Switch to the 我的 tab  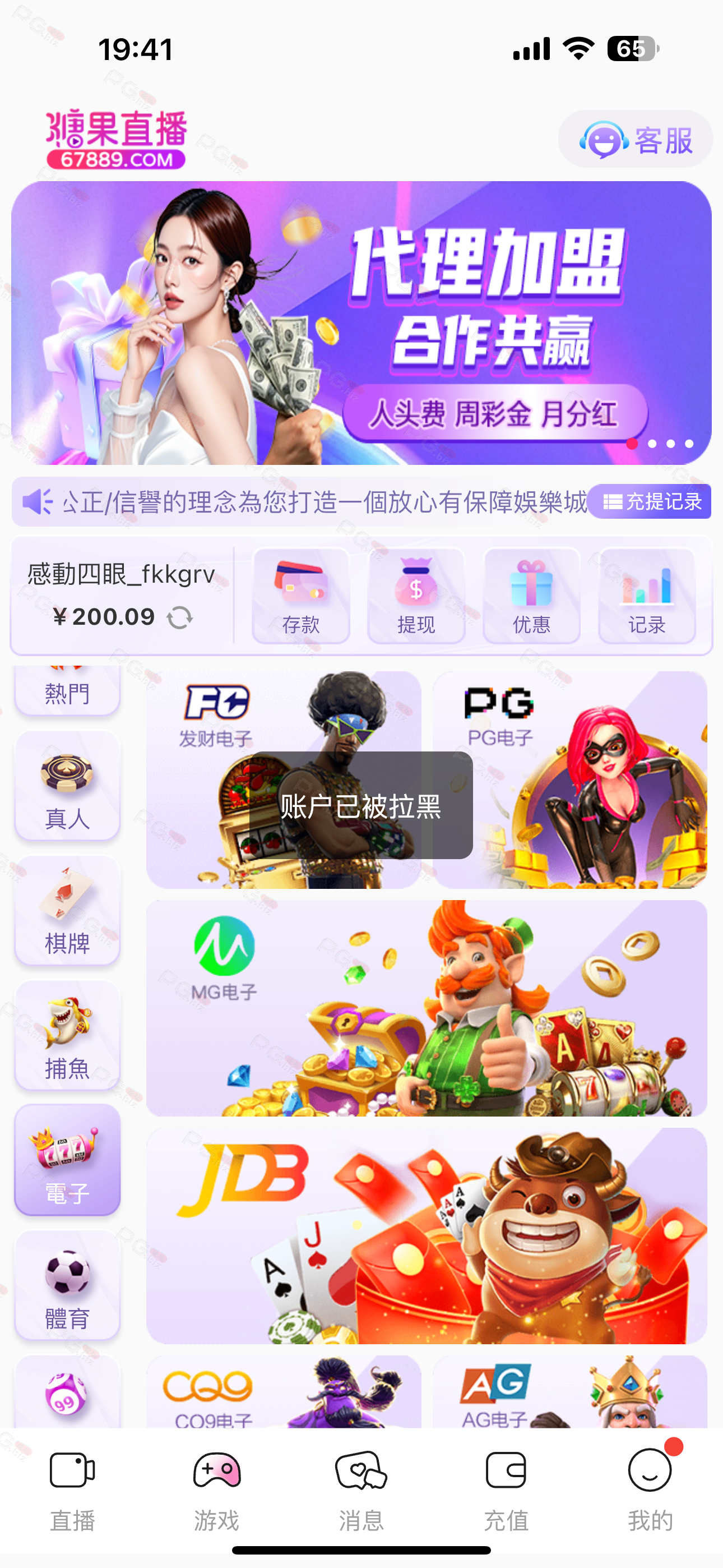(651, 1491)
